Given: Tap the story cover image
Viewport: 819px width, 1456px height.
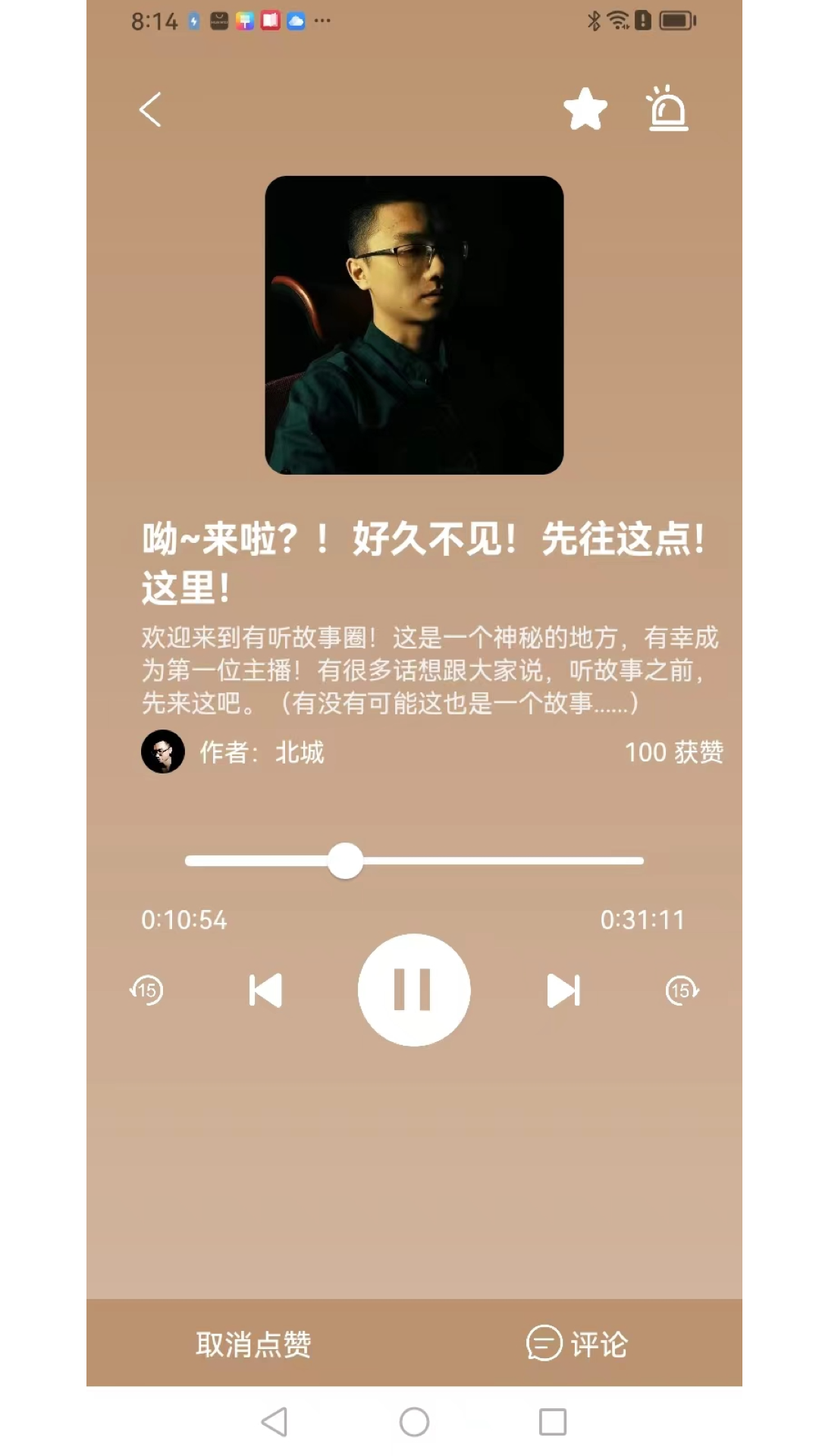Looking at the screenshot, I should point(413,326).
